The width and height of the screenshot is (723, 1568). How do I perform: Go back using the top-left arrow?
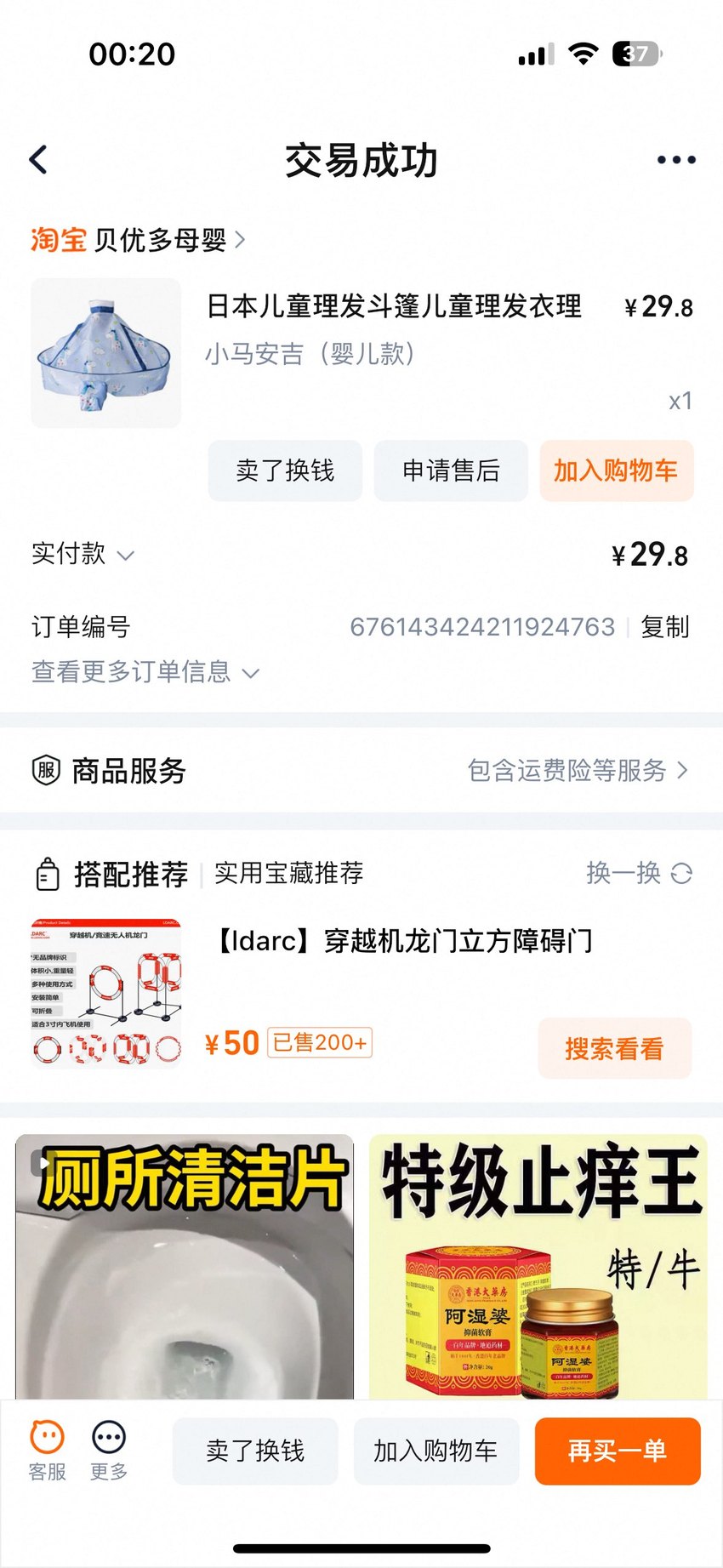pyautogui.click(x=38, y=160)
